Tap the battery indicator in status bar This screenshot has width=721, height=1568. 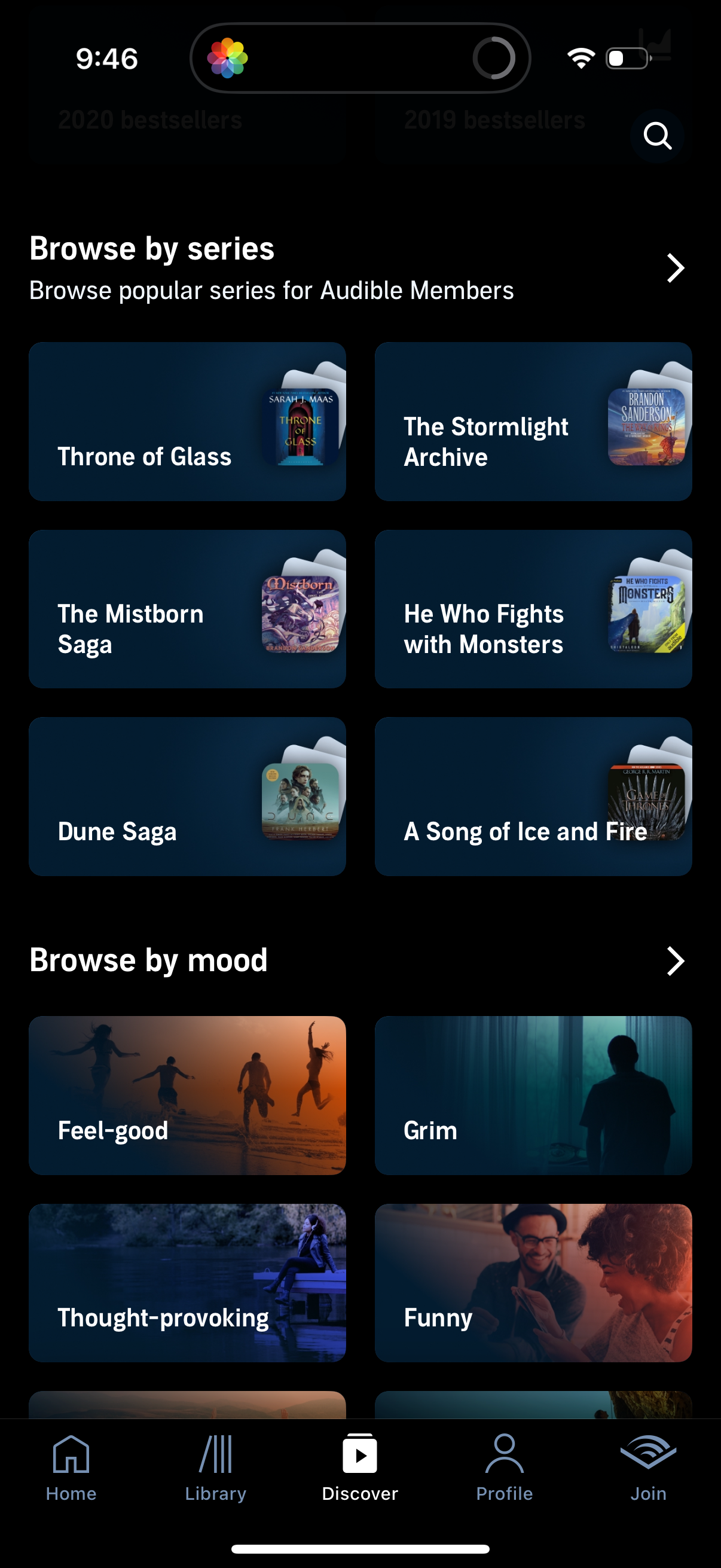(627, 58)
